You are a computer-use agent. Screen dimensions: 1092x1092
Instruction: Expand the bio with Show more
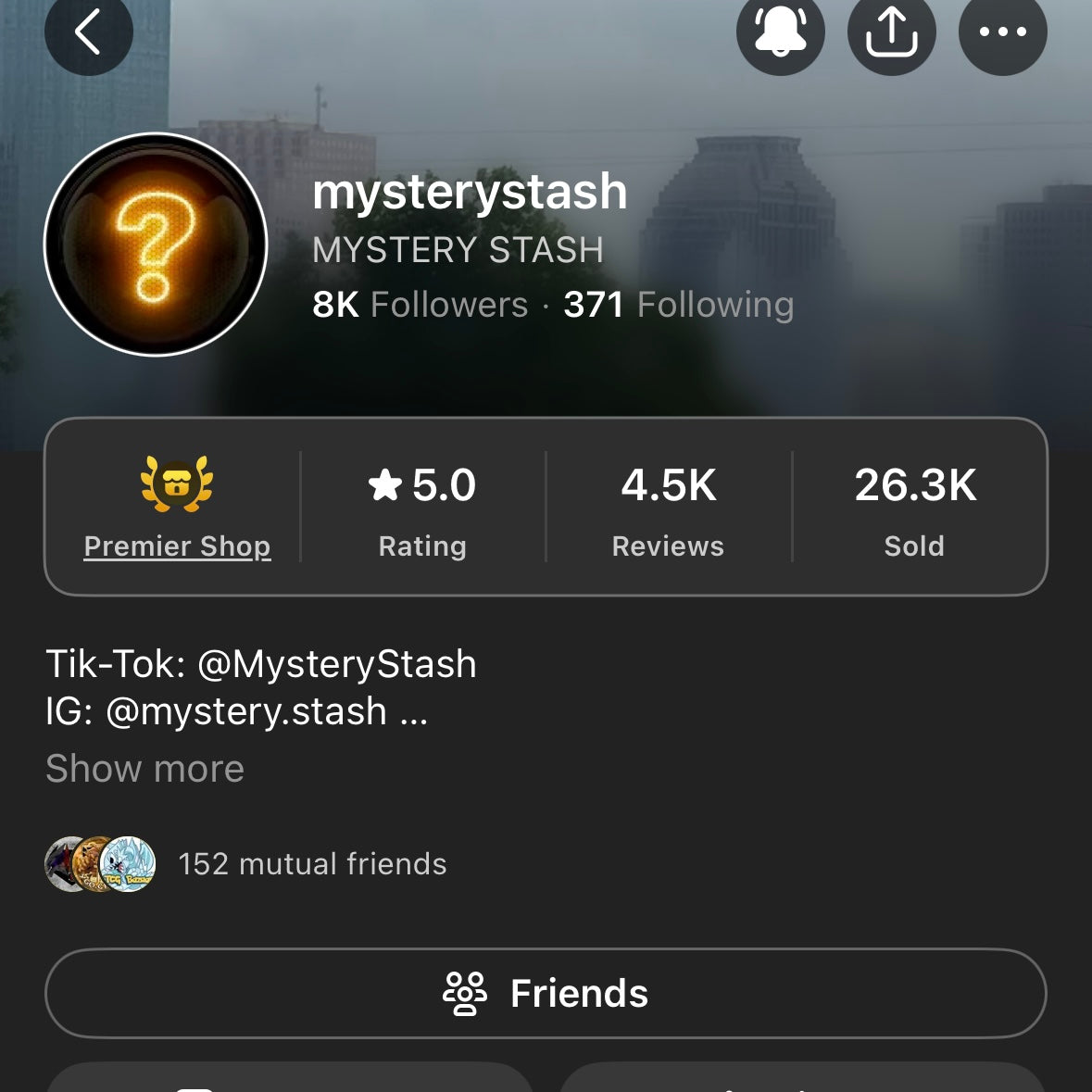(x=144, y=769)
